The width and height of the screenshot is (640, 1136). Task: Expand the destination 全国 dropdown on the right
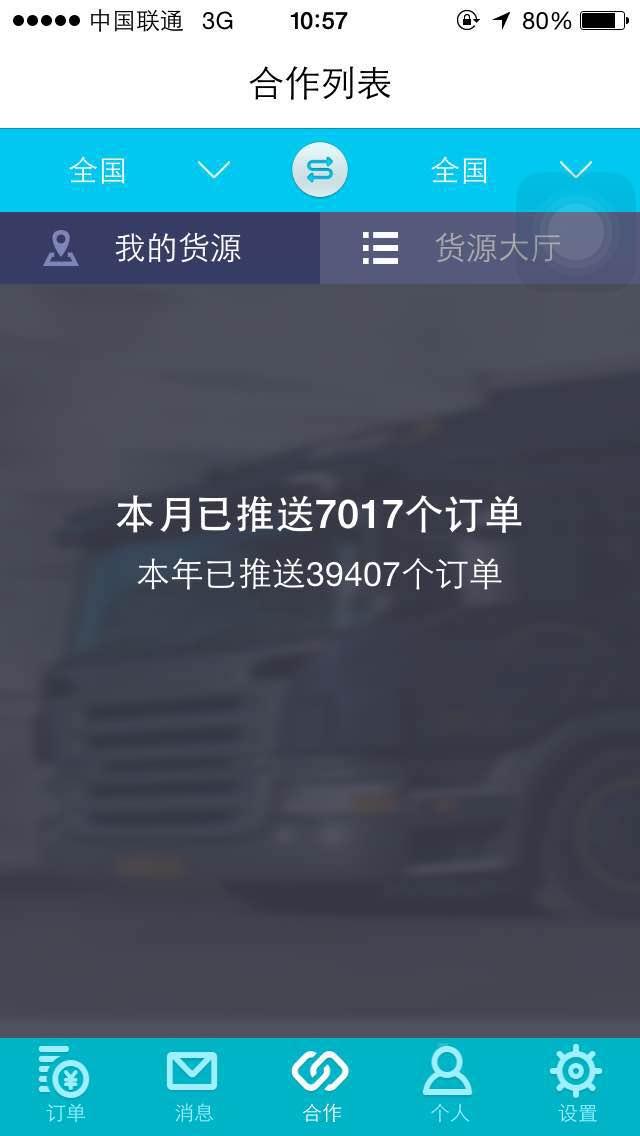[x=510, y=171]
